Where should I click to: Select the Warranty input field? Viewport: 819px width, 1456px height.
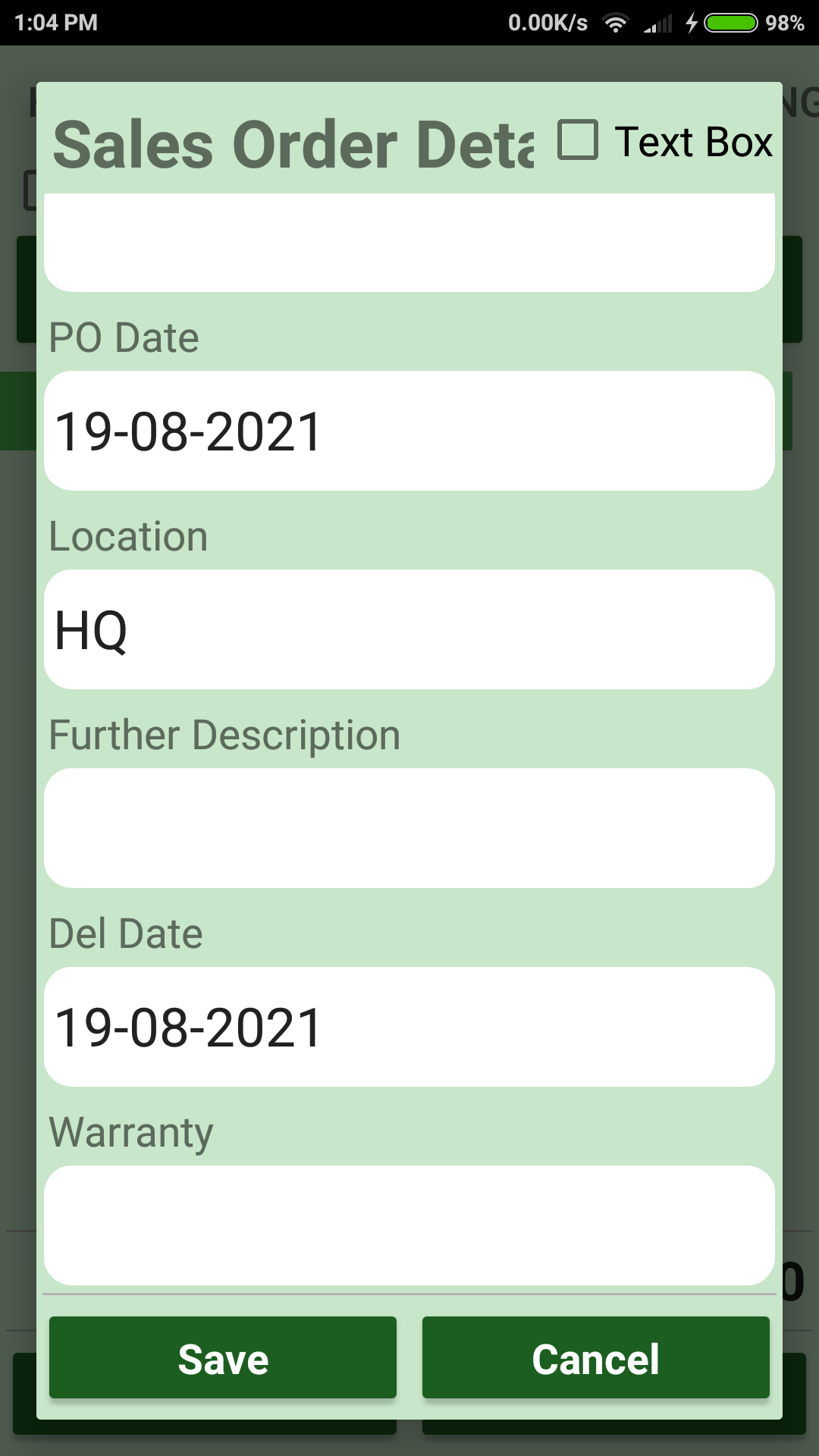coord(409,1225)
